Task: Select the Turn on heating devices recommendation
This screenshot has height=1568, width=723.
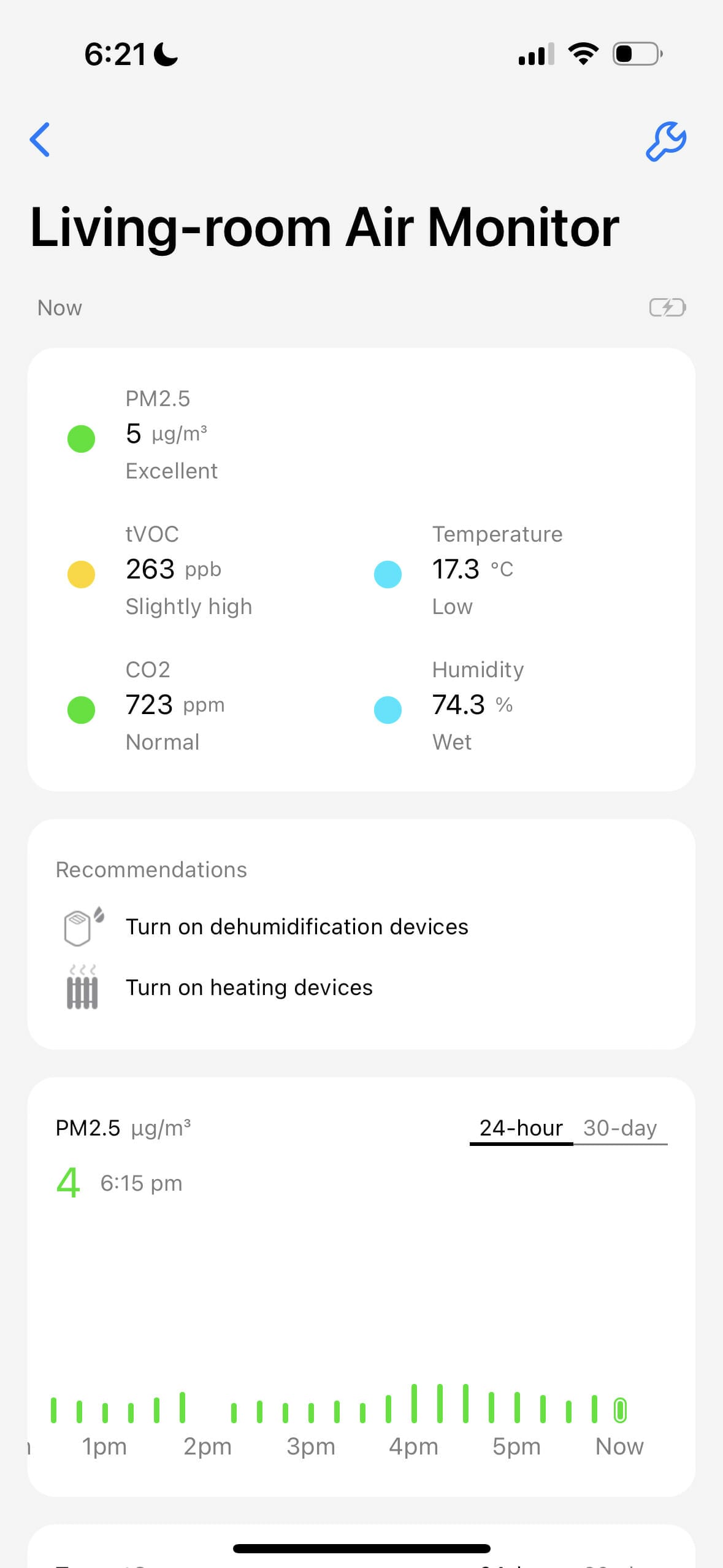Action: coord(250,987)
